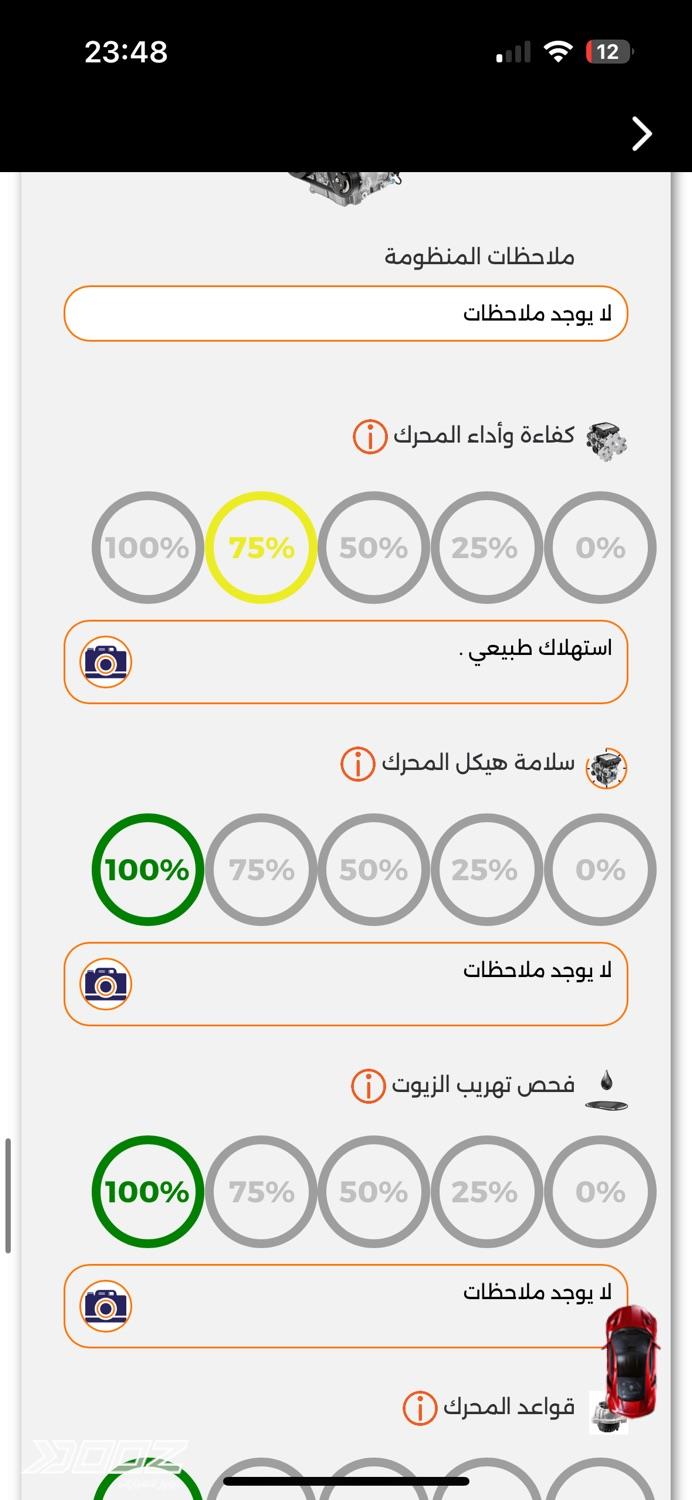Open info for قواعد المحرك
The image size is (692, 1500).
[x=420, y=1408]
